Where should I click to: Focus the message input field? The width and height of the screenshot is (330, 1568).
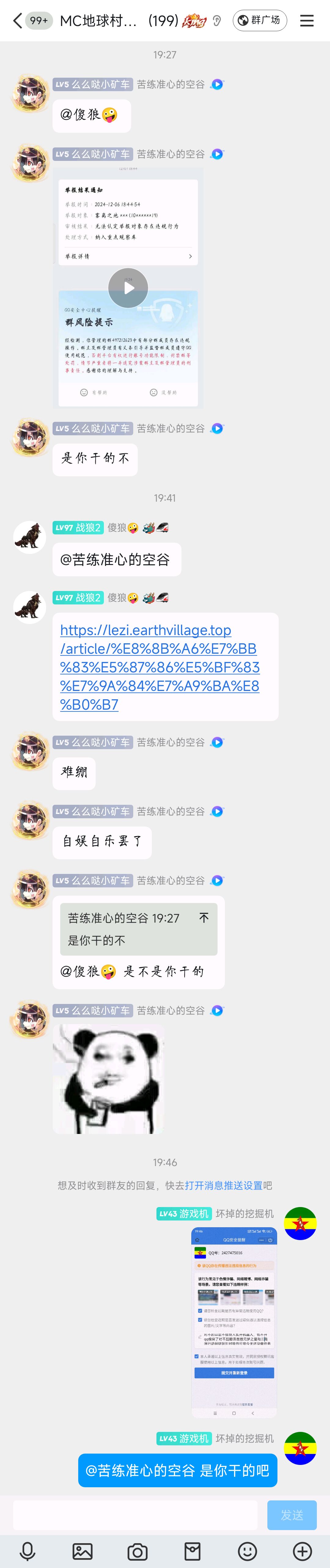[135, 1514]
